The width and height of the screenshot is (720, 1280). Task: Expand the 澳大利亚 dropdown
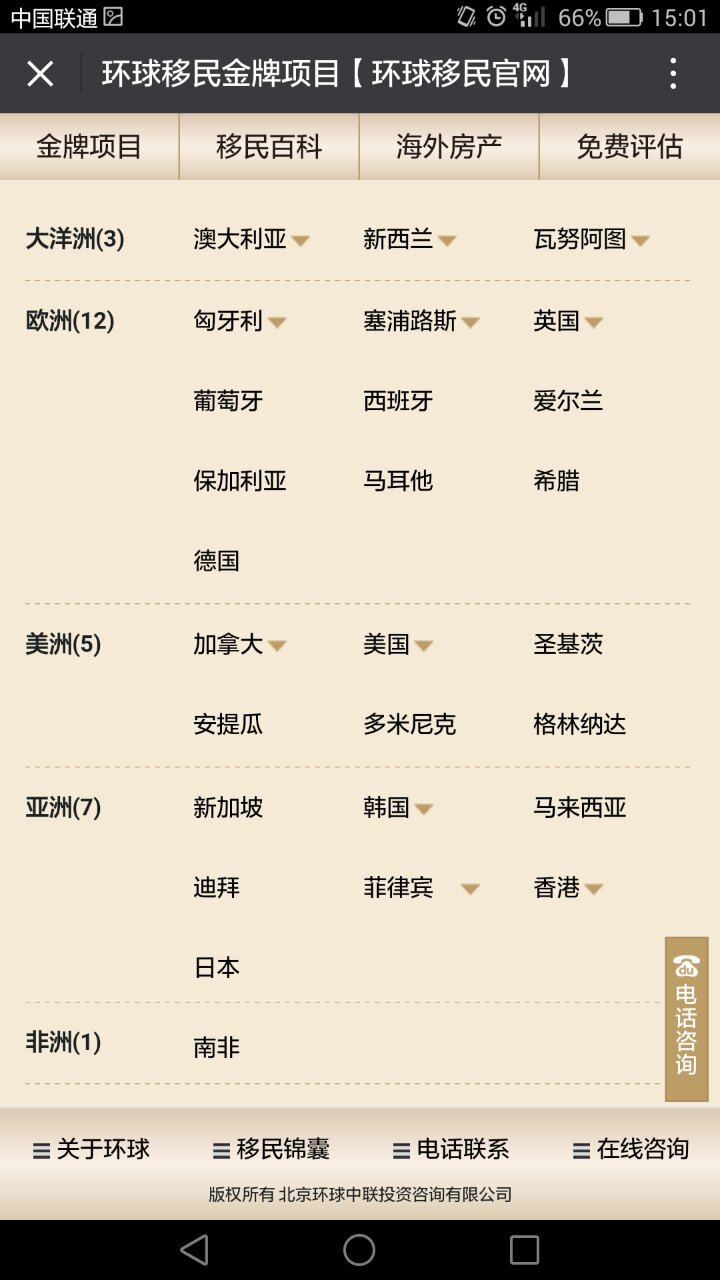pos(251,239)
